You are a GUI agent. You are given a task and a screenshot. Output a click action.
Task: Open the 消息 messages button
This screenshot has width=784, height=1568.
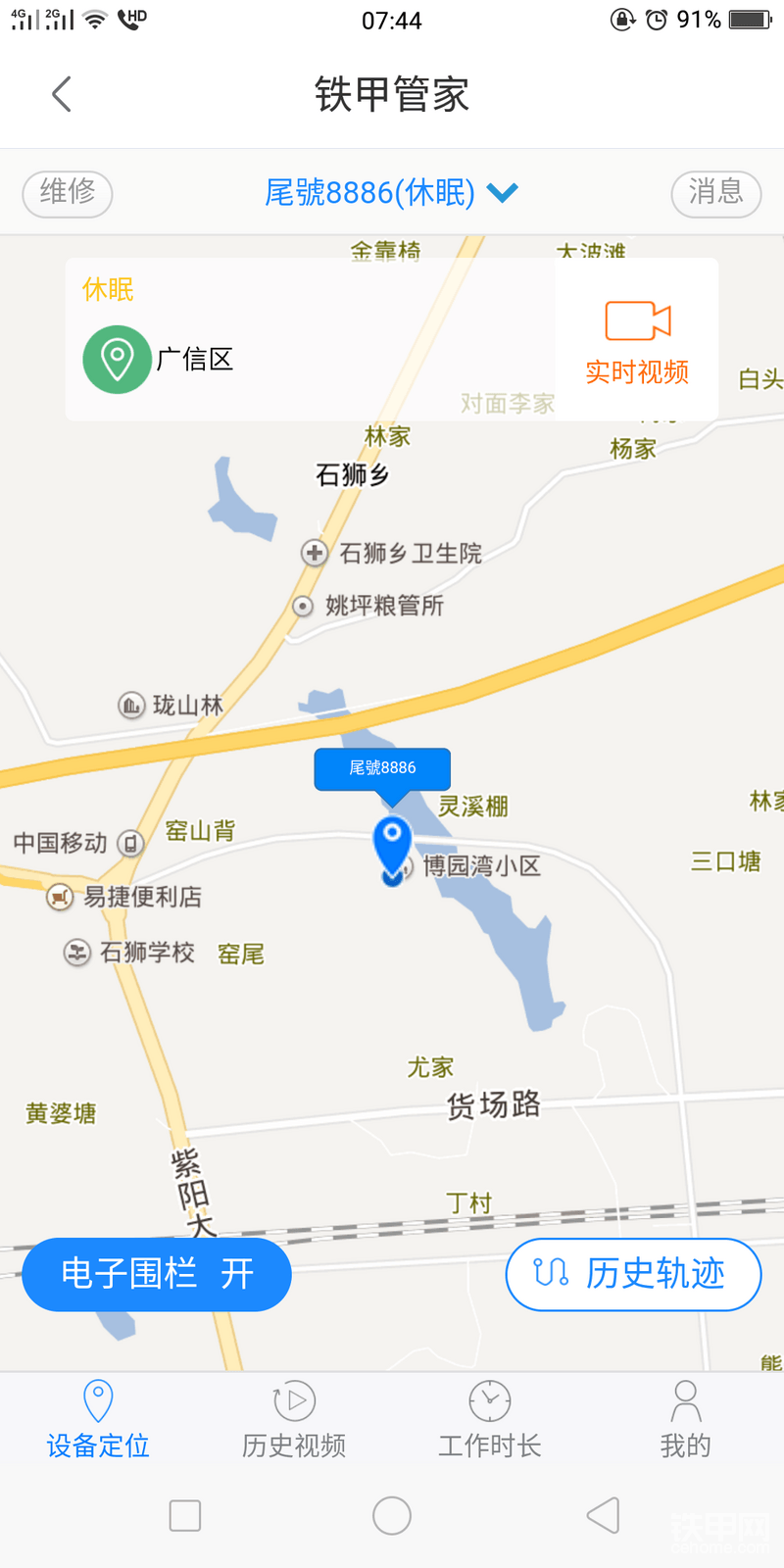[715, 193]
